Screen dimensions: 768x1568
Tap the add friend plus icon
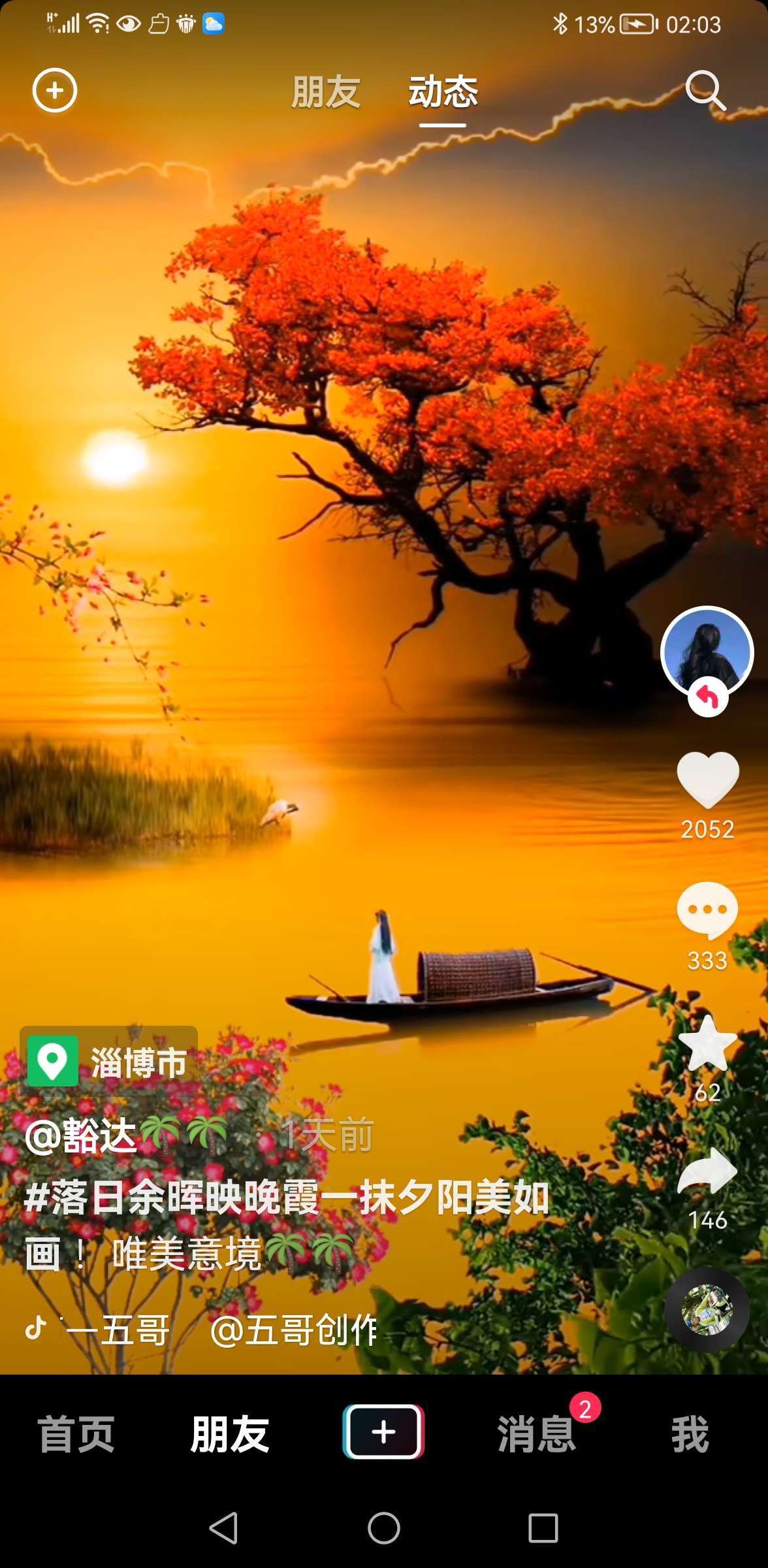55,91
